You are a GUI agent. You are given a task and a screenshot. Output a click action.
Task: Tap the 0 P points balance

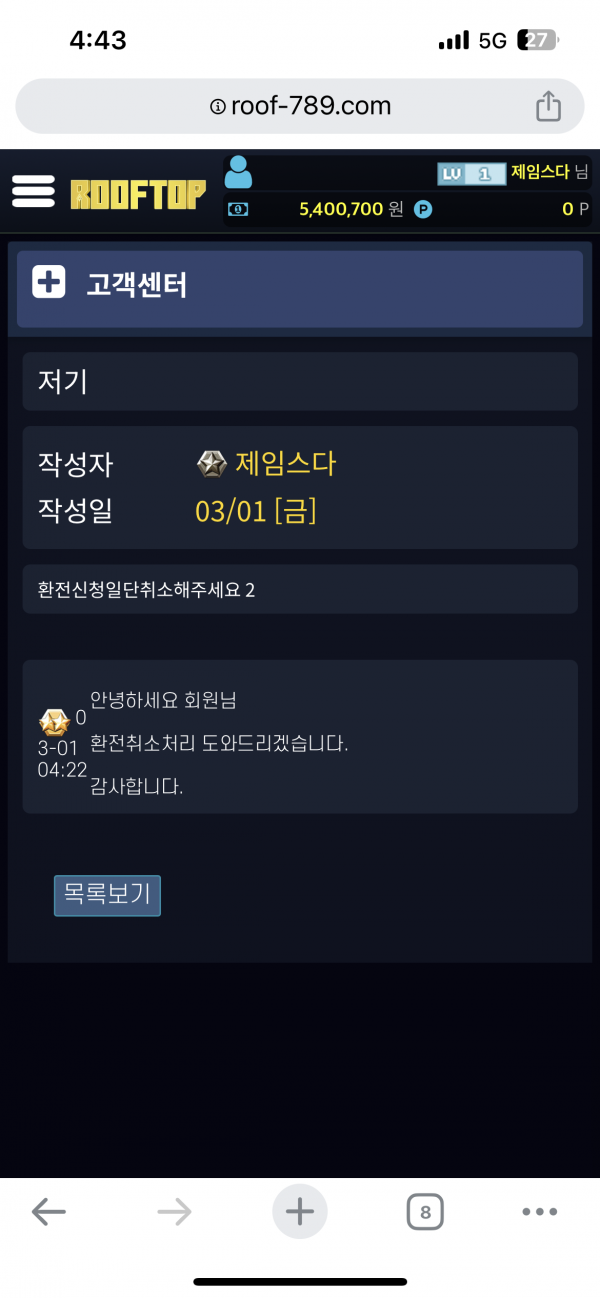[x=574, y=209]
